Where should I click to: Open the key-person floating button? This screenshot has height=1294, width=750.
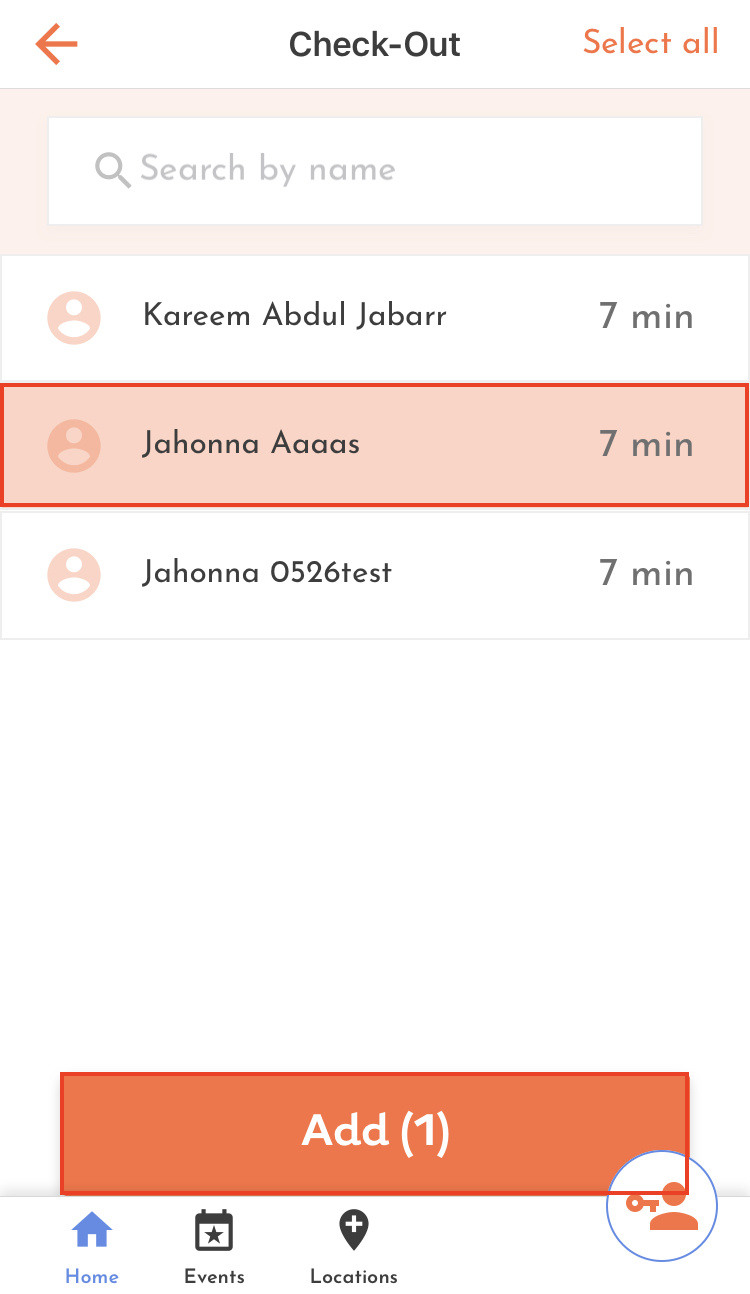pos(662,1206)
